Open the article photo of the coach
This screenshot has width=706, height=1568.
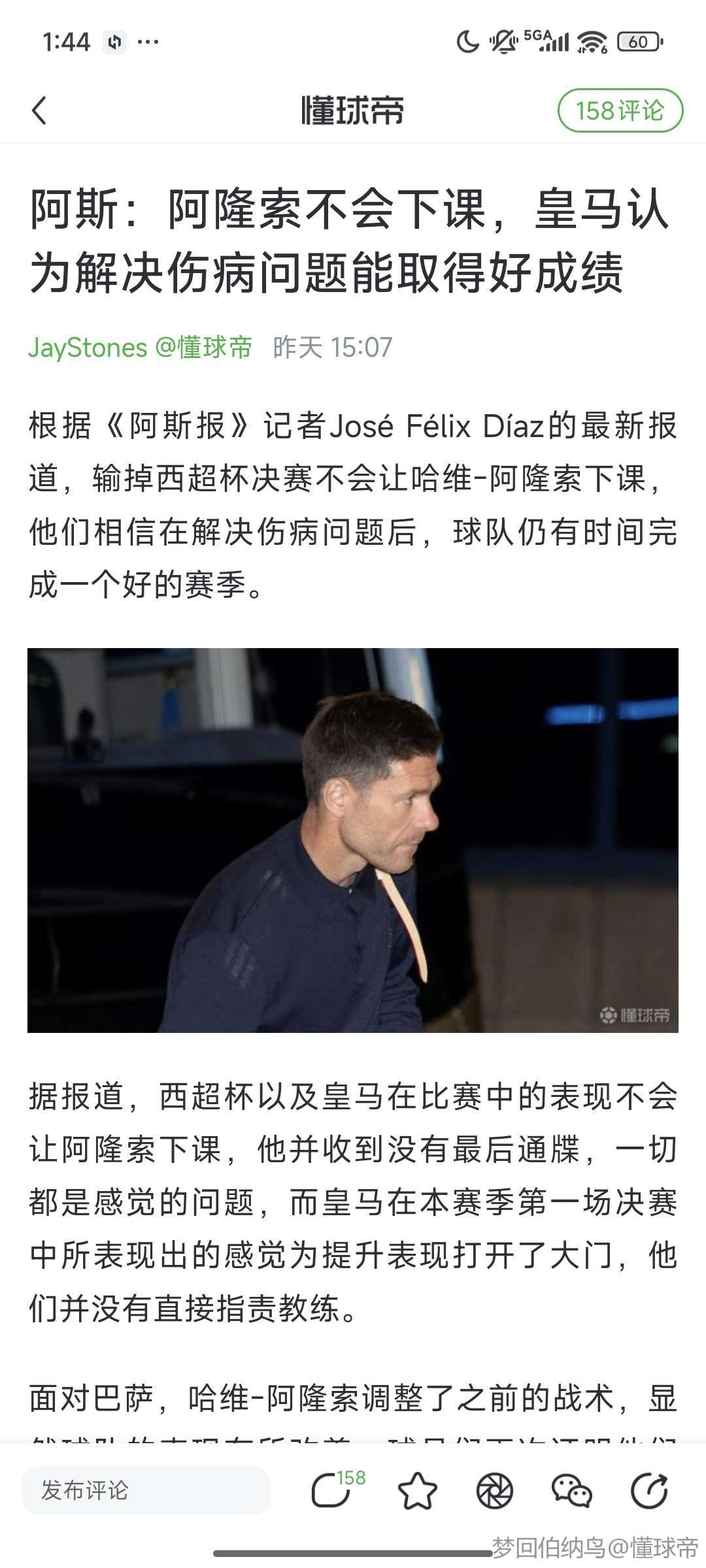click(353, 840)
